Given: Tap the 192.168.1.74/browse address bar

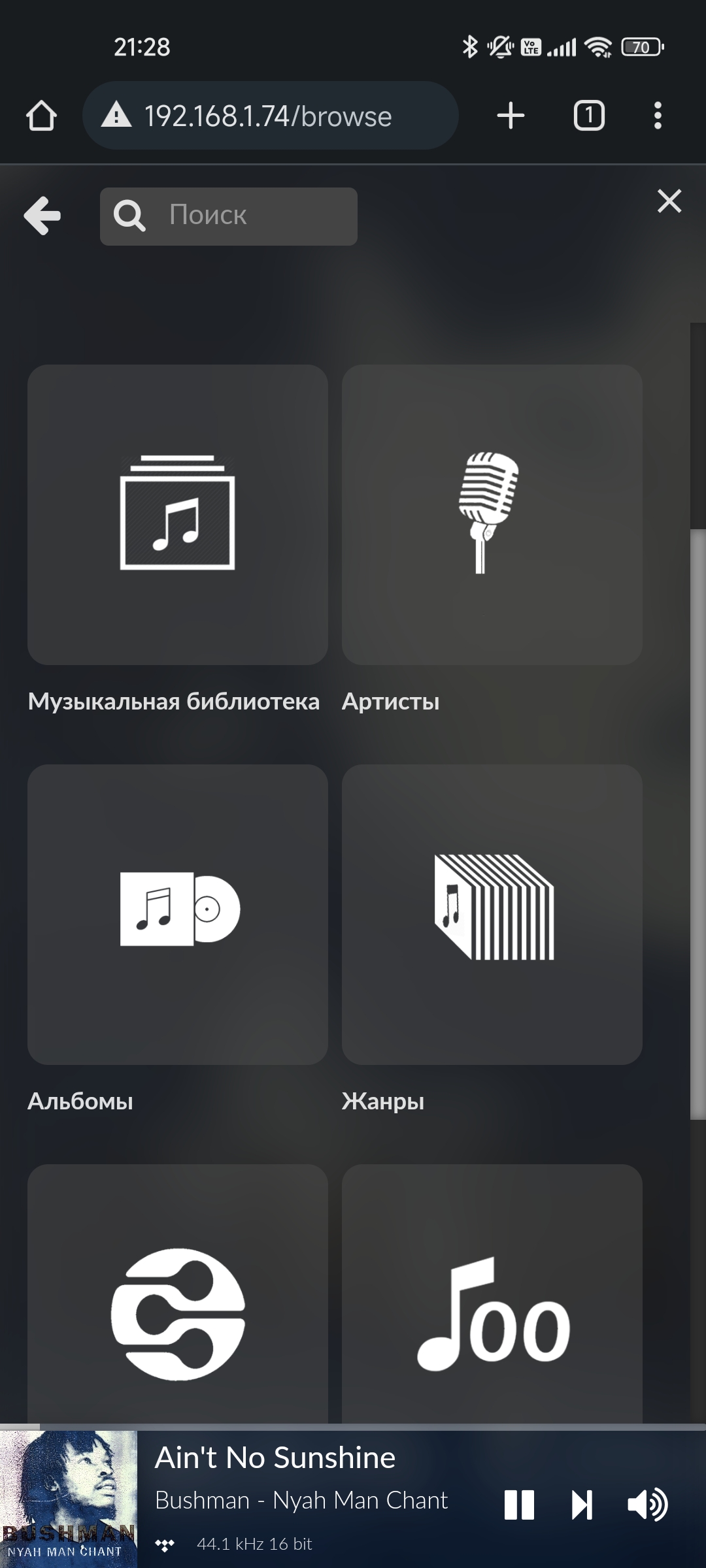Looking at the screenshot, I should click(x=269, y=116).
